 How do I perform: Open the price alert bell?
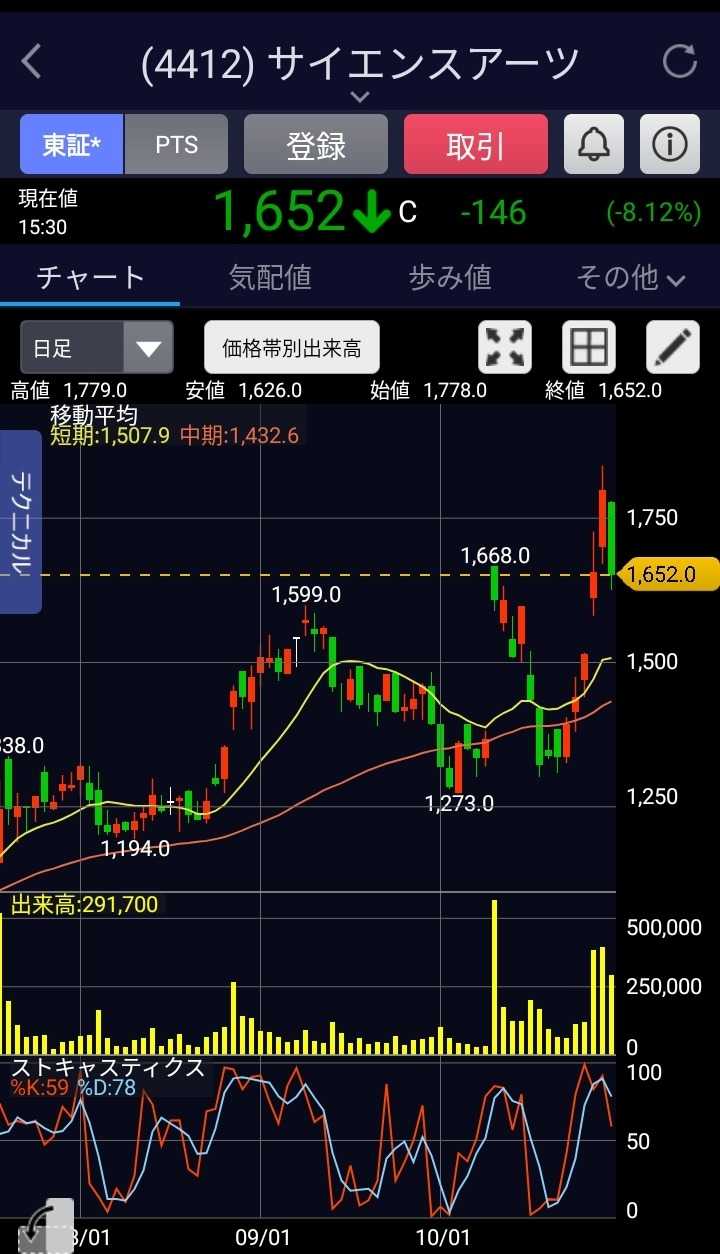coord(594,145)
